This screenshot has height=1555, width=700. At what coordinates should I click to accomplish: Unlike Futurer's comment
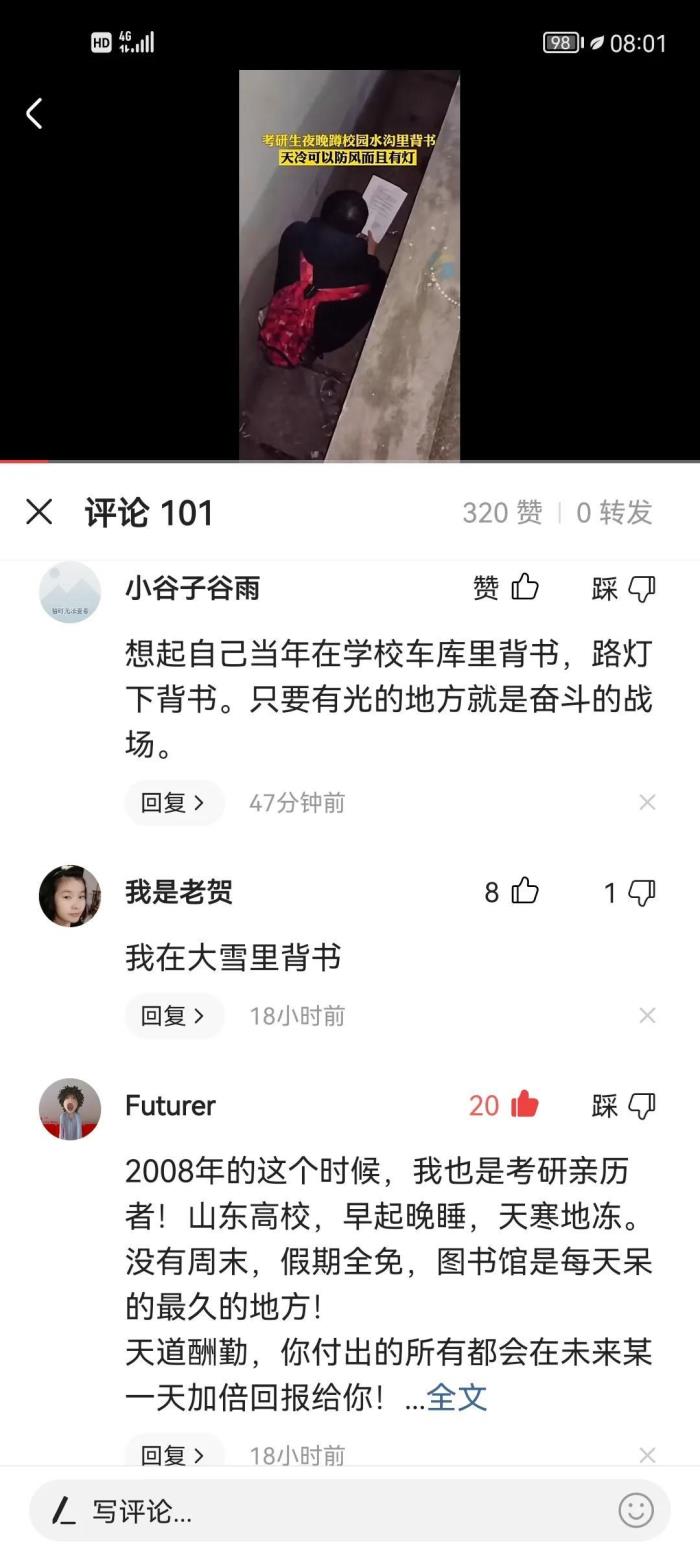(524, 1105)
